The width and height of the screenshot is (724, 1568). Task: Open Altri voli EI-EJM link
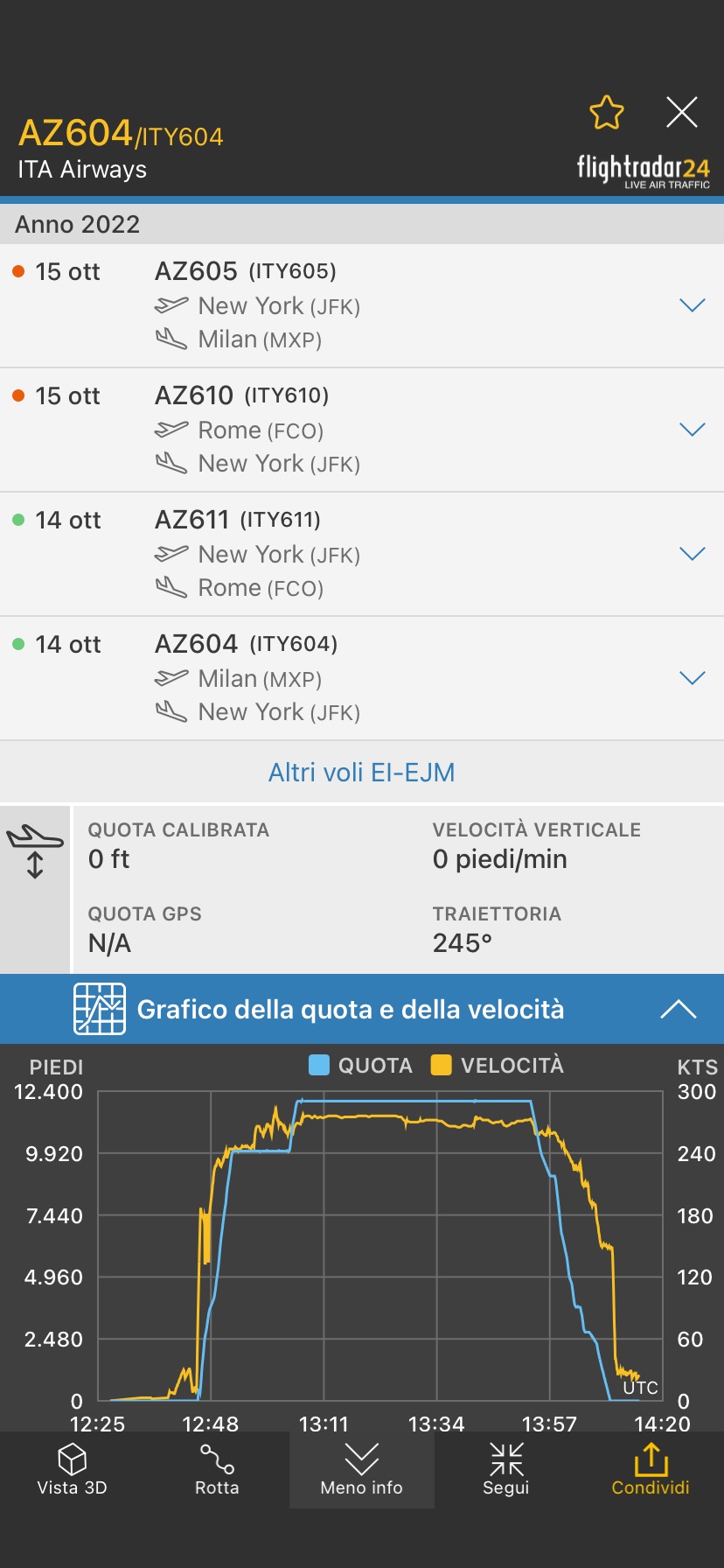(361, 773)
